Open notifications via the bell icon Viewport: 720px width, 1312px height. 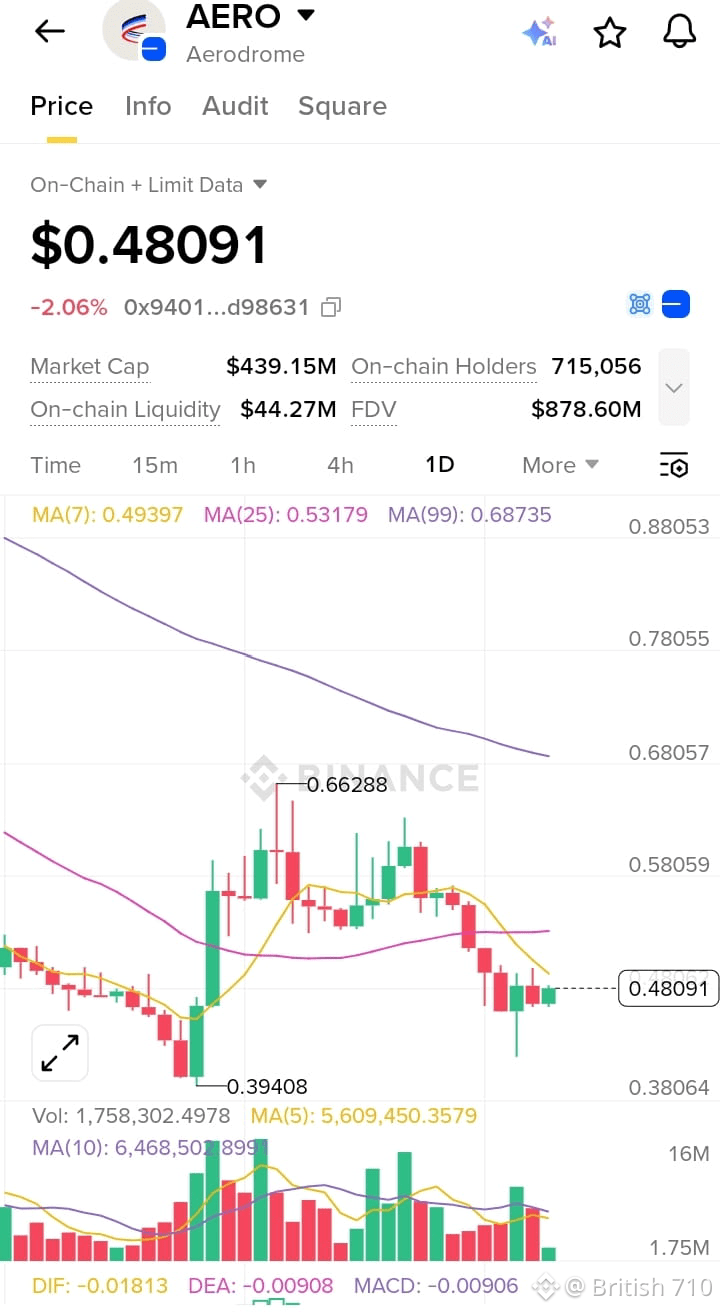point(679,31)
